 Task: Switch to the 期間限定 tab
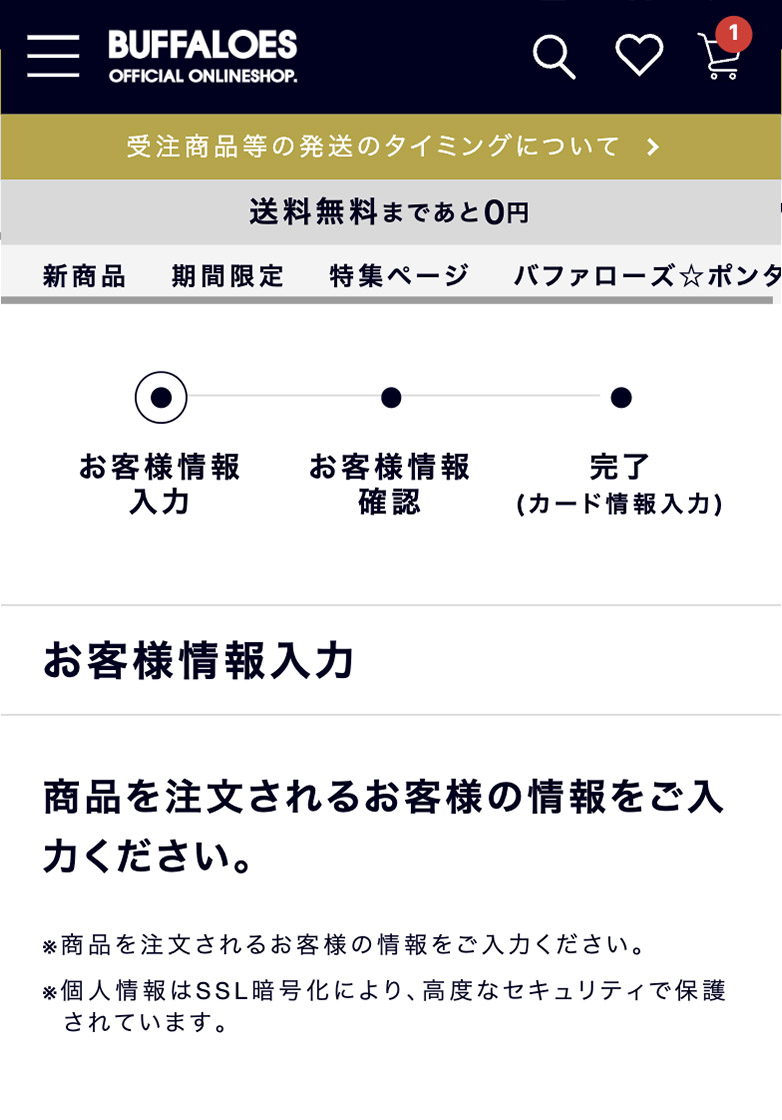click(x=228, y=277)
